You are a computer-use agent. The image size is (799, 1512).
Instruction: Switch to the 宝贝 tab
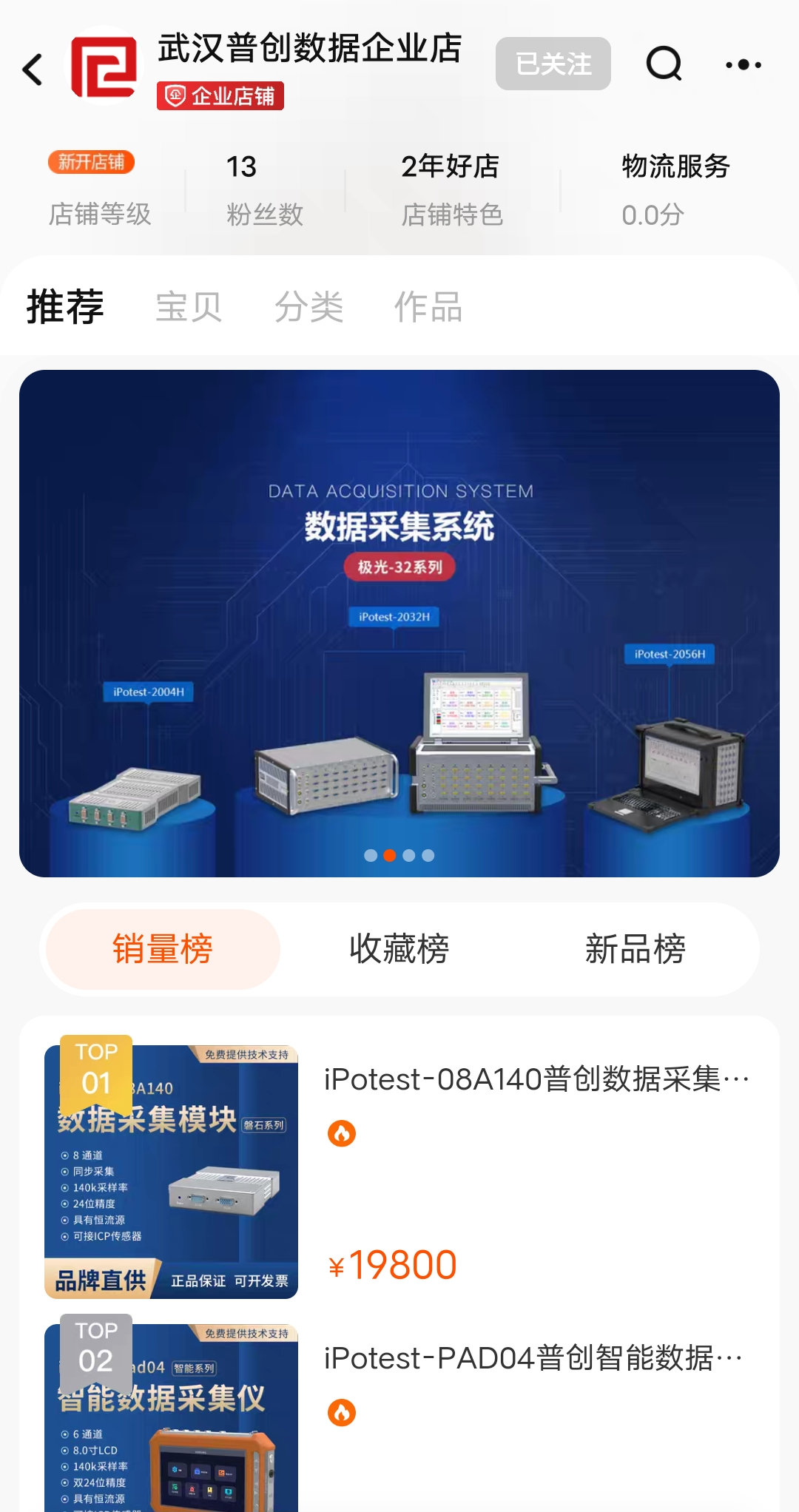point(189,307)
